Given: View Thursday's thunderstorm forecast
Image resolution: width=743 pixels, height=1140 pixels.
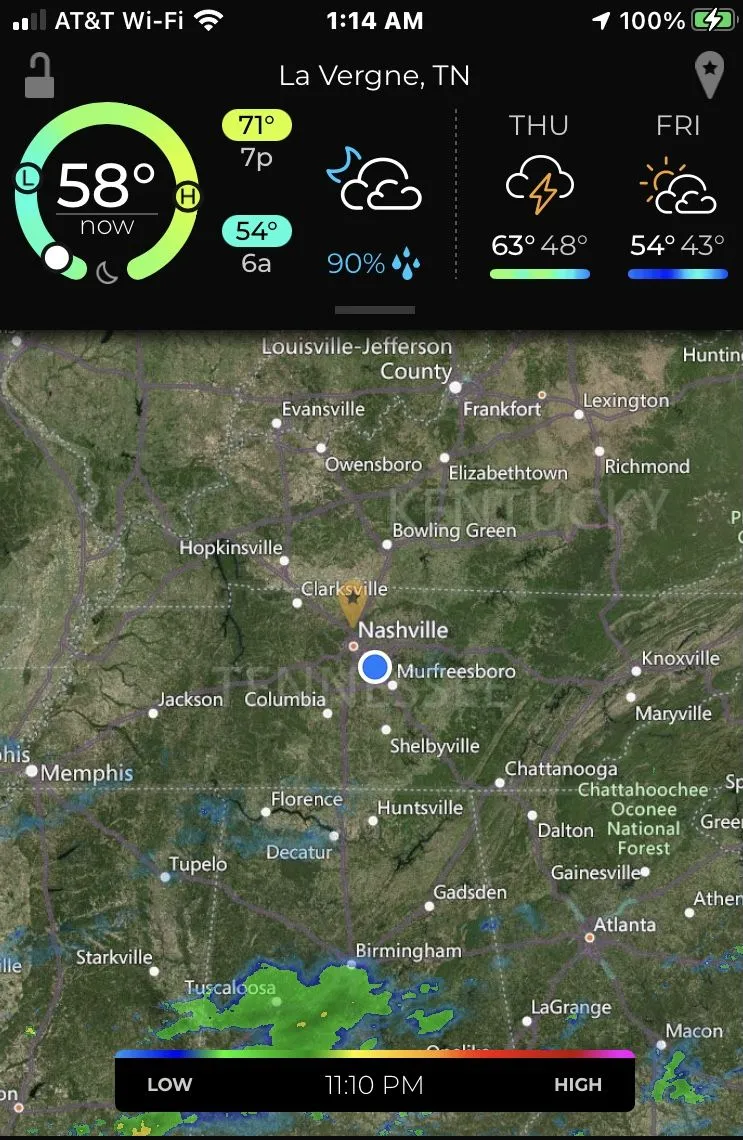Looking at the screenshot, I should (x=539, y=200).
